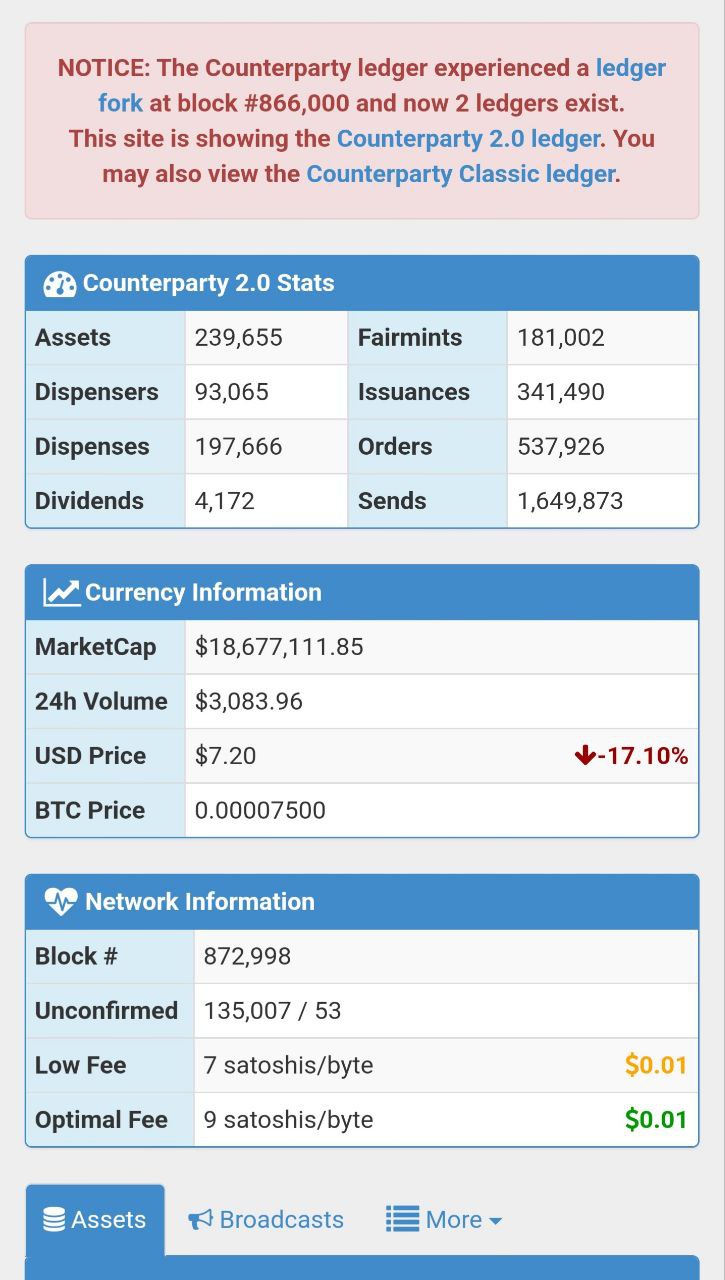725x1280 pixels.
Task: Expand the More dropdown
Action: [x=444, y=1220]
